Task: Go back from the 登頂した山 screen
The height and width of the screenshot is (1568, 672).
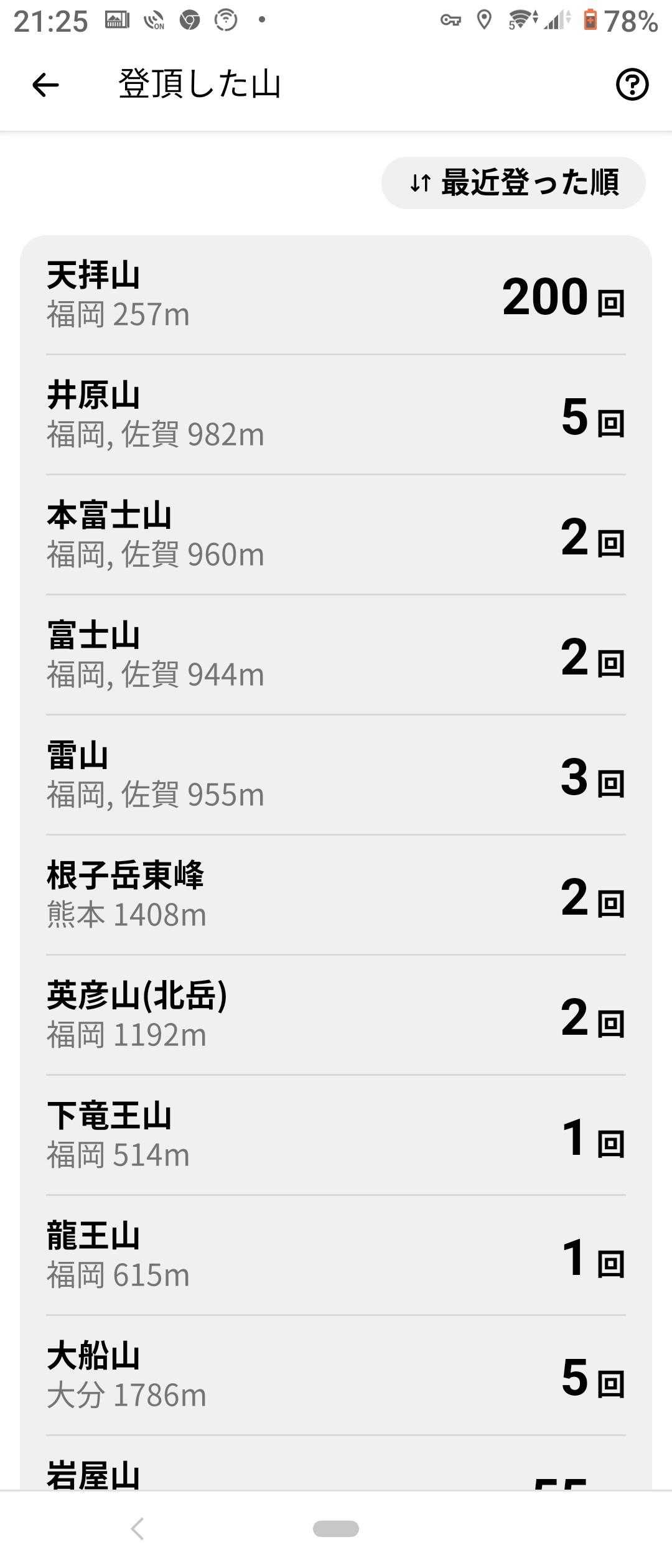Action: tap(45, 85)
